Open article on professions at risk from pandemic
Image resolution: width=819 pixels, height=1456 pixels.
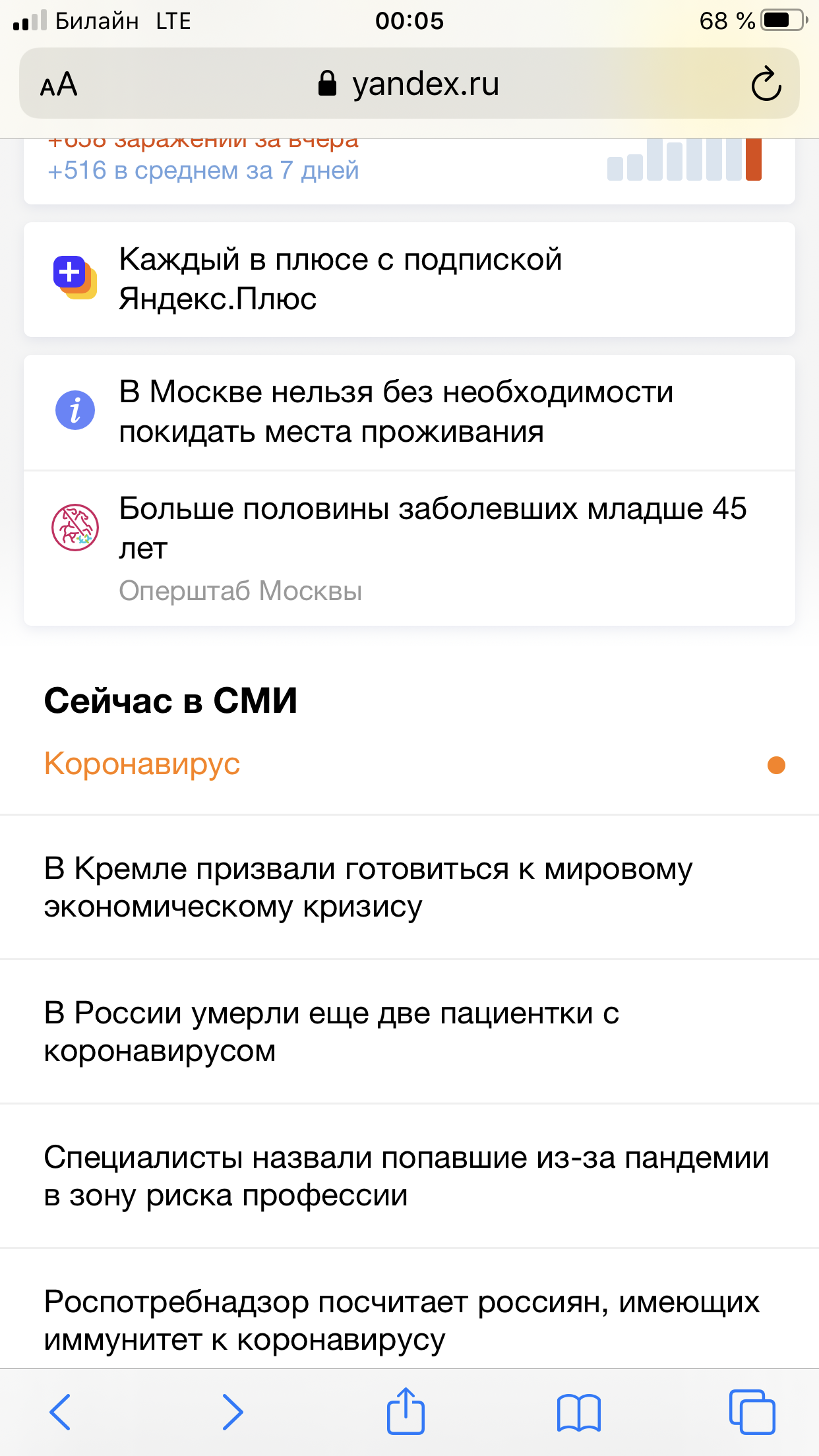click(406, 1176)
